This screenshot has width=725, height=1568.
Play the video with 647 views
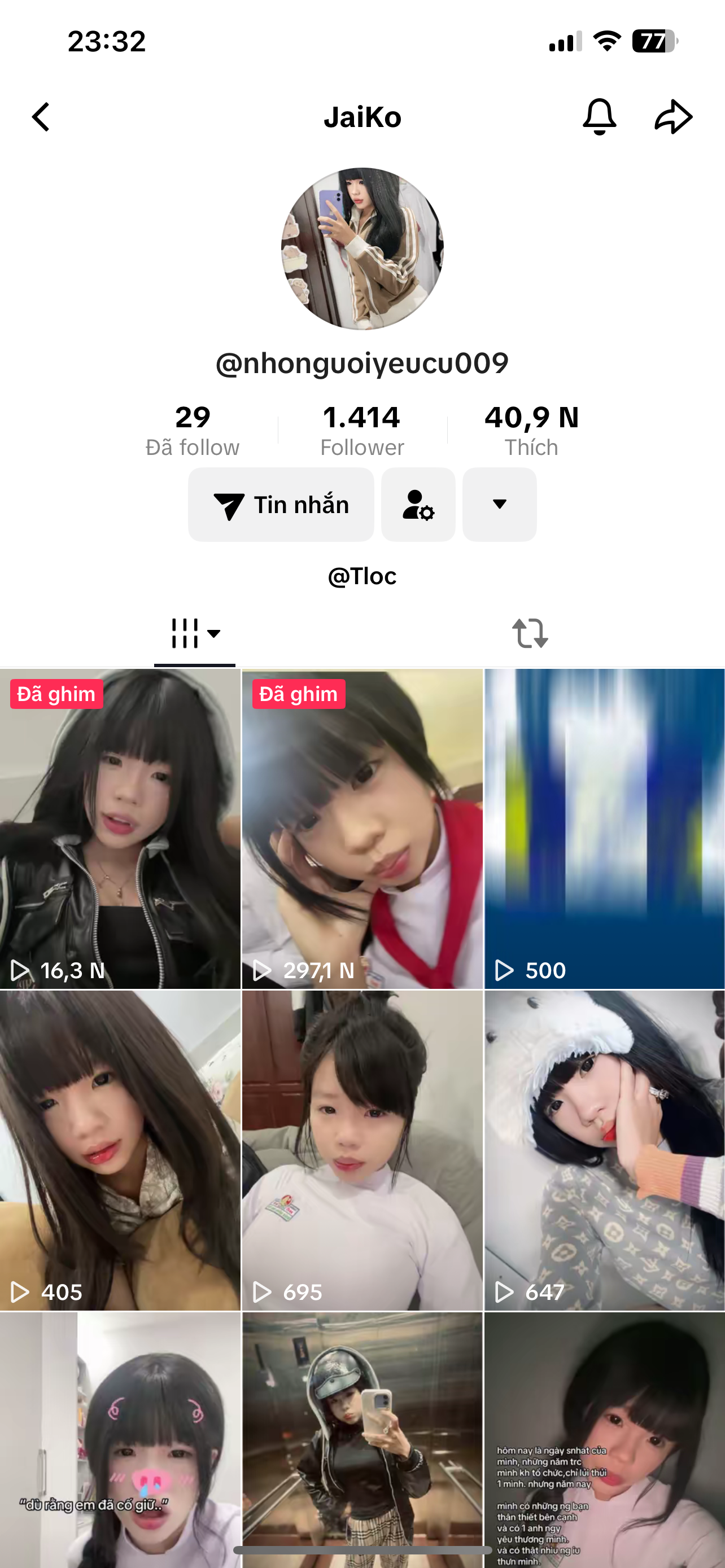pyautogui.click(x=605, y=1150)
